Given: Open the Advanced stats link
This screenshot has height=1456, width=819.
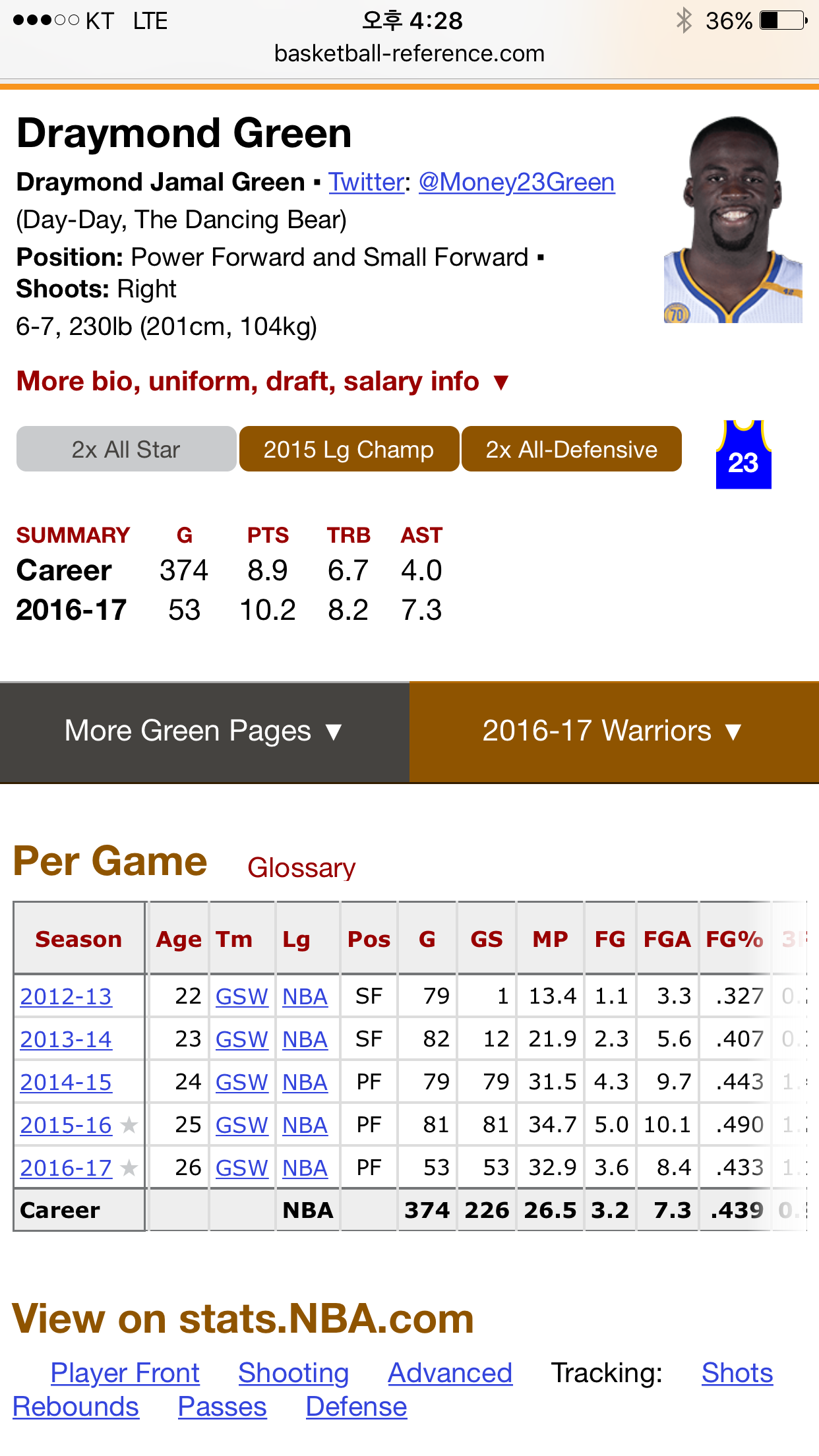Looking at the screenshot, I should (450, 1373).
